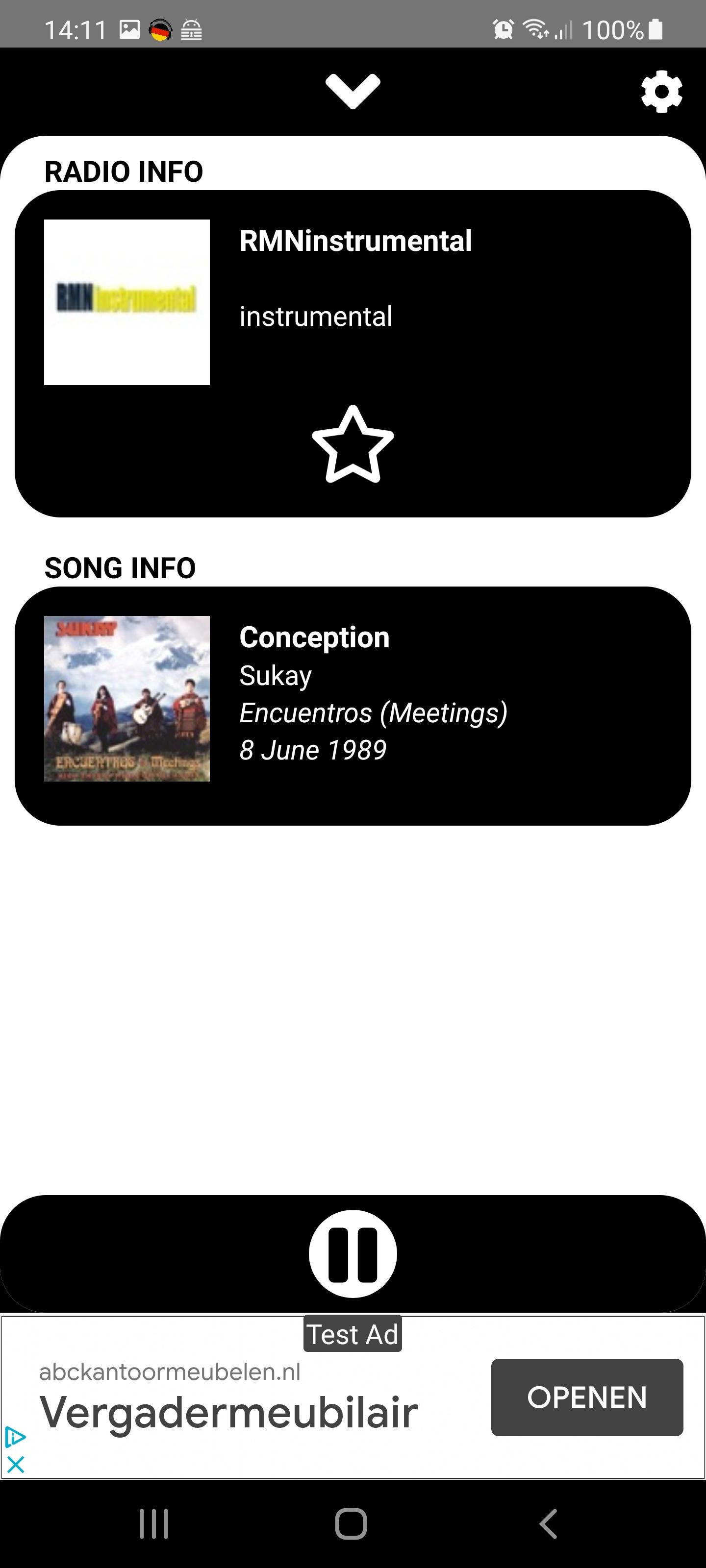Open recent apps from the navigation bar

[x=153, y=1523]
